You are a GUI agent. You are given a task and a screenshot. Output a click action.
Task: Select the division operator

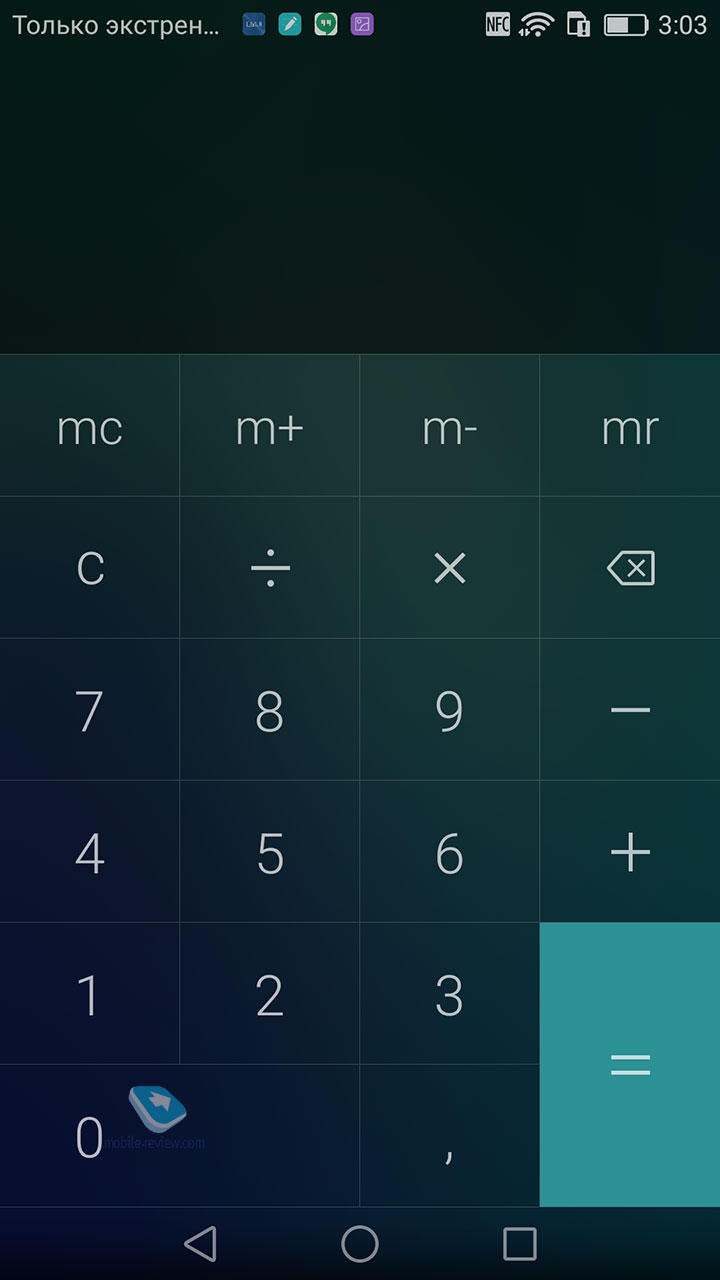click(270, 568)
